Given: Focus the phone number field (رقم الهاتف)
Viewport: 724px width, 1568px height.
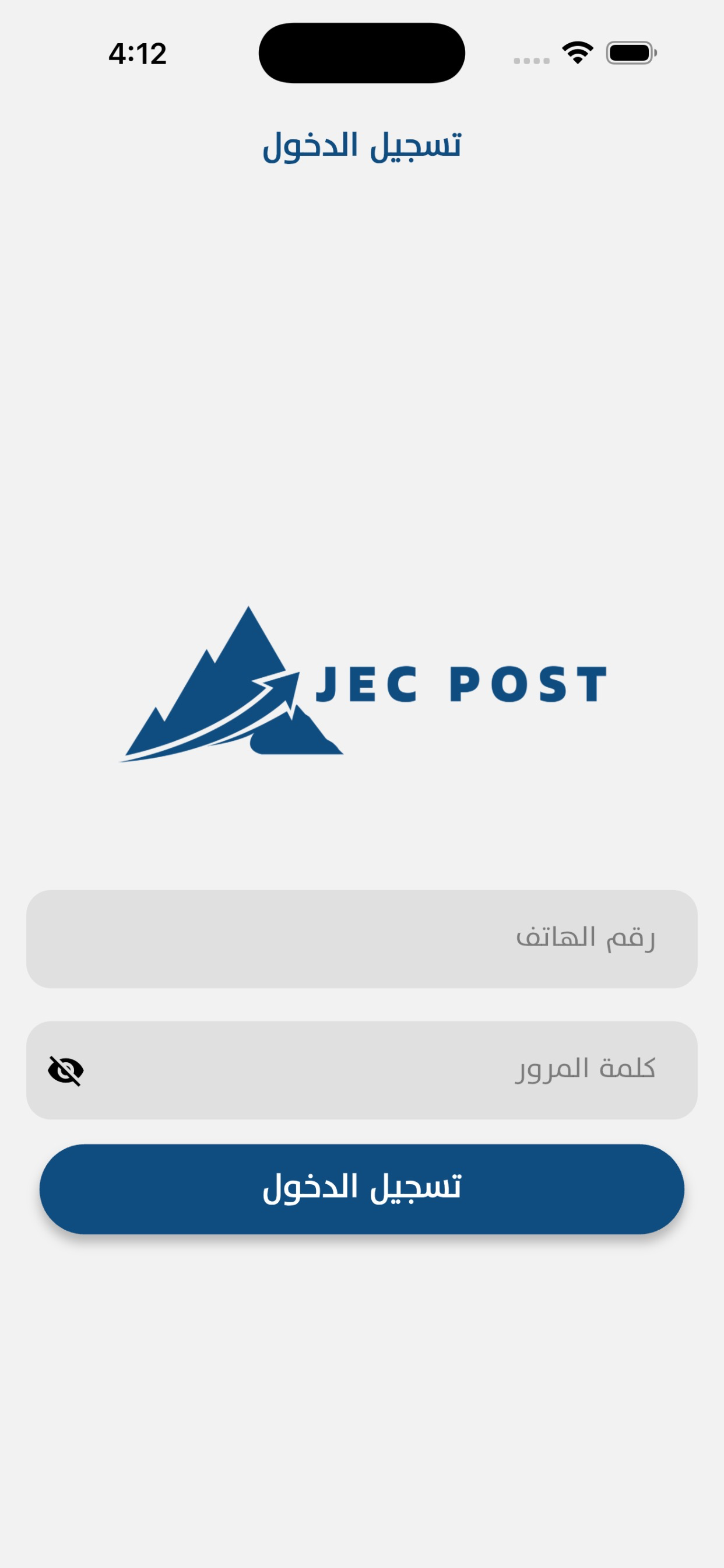Looking at the screenshot, I should pyautogui.click(x=361, y=939).
